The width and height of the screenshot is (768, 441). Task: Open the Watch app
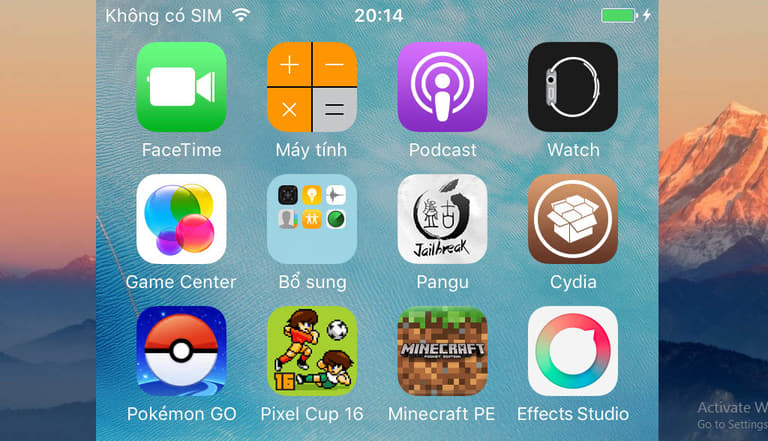tap(573, 87)
